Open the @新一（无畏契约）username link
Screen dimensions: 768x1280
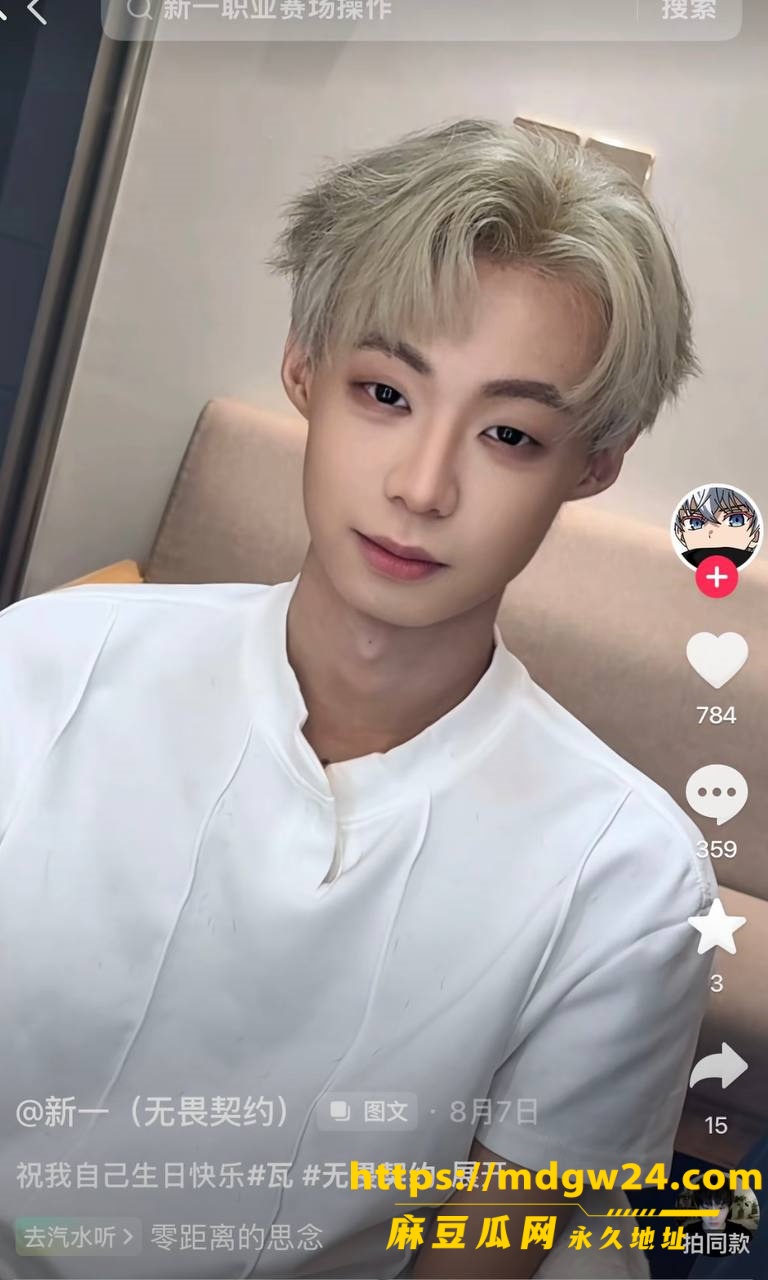click(153, 1111)
